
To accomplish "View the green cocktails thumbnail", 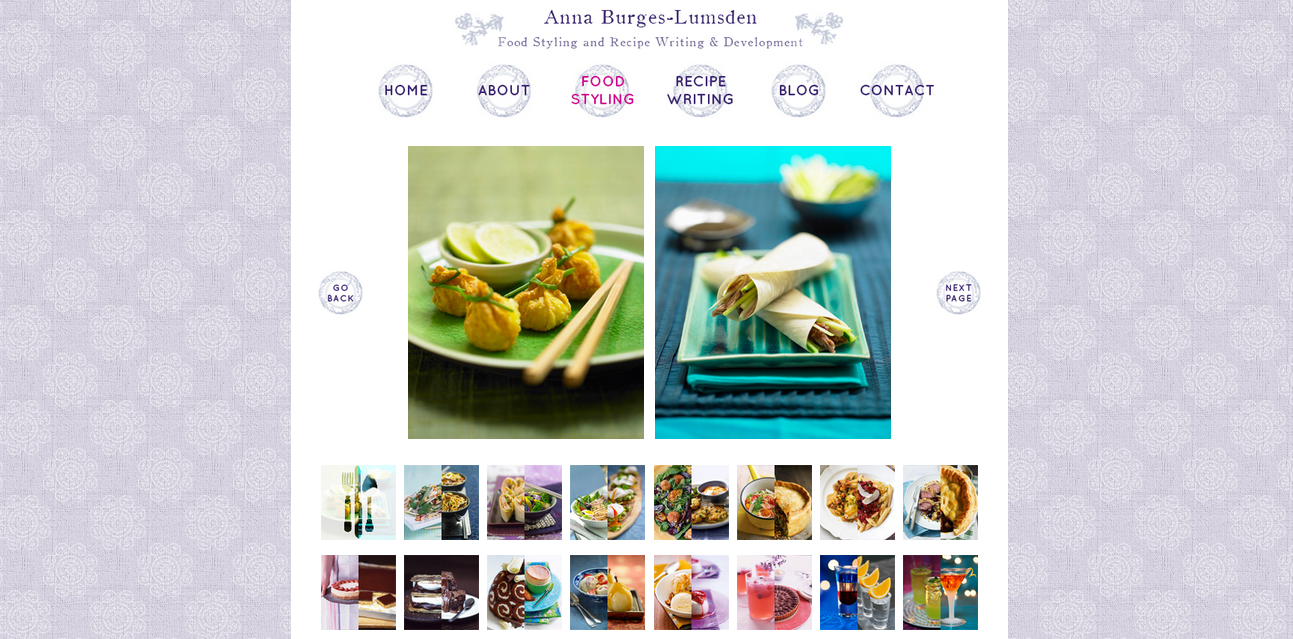I will (x=940, y=592).
